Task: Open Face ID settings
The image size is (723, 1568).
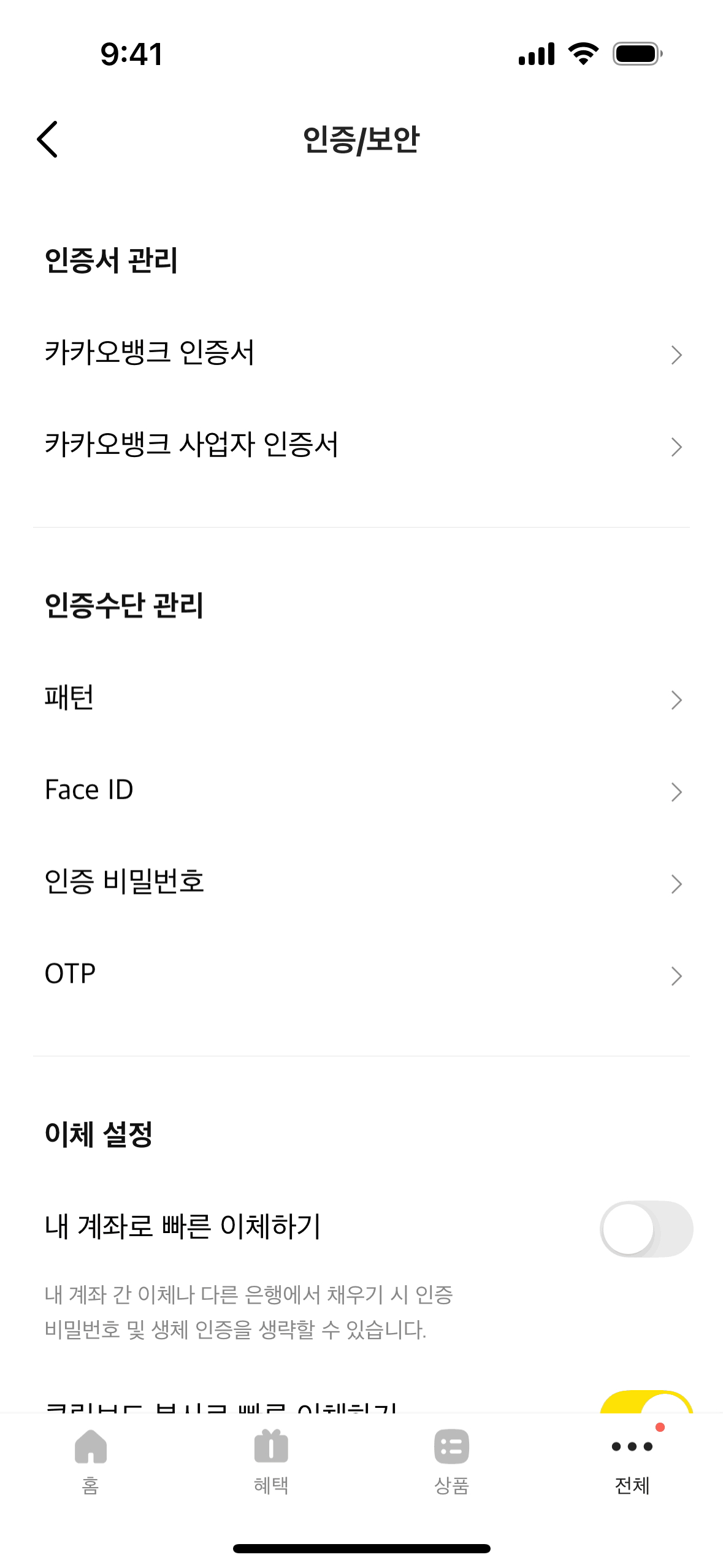Action: click(362, 791)
